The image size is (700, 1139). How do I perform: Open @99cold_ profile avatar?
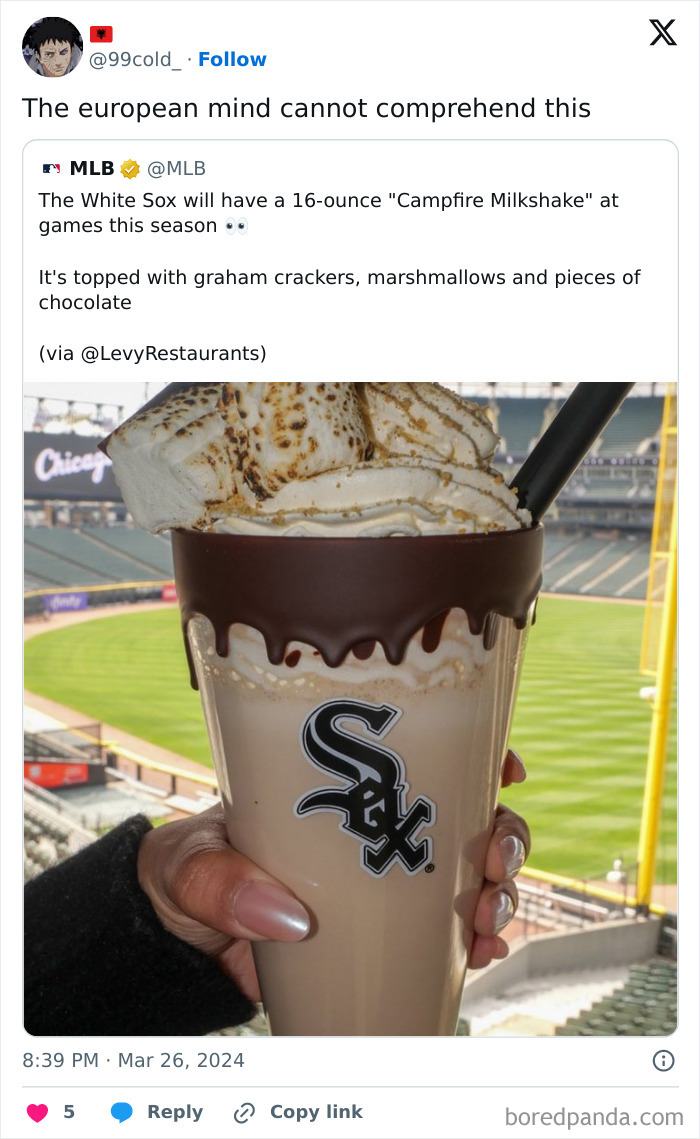tap(52, 47)
